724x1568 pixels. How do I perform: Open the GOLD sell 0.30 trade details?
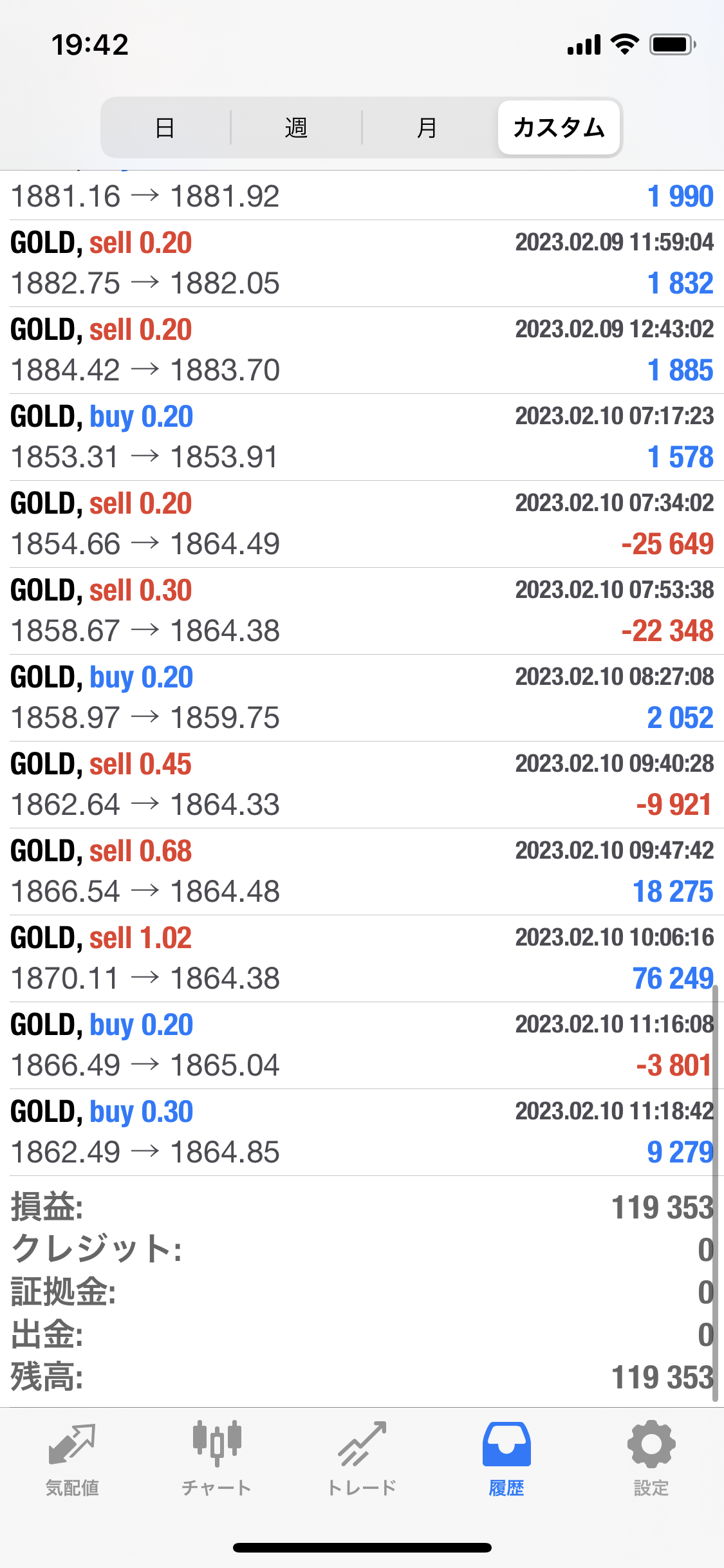pos(362,611)
